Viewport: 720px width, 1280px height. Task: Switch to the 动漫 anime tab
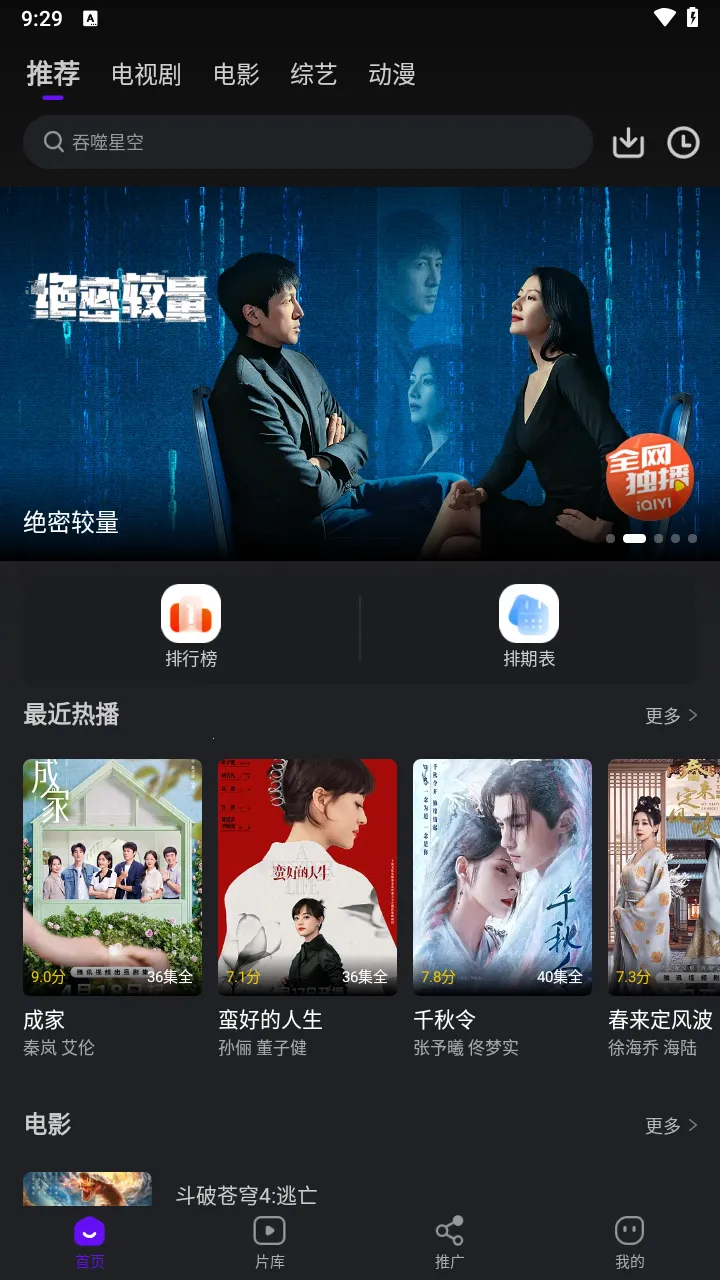click(392, 74)
